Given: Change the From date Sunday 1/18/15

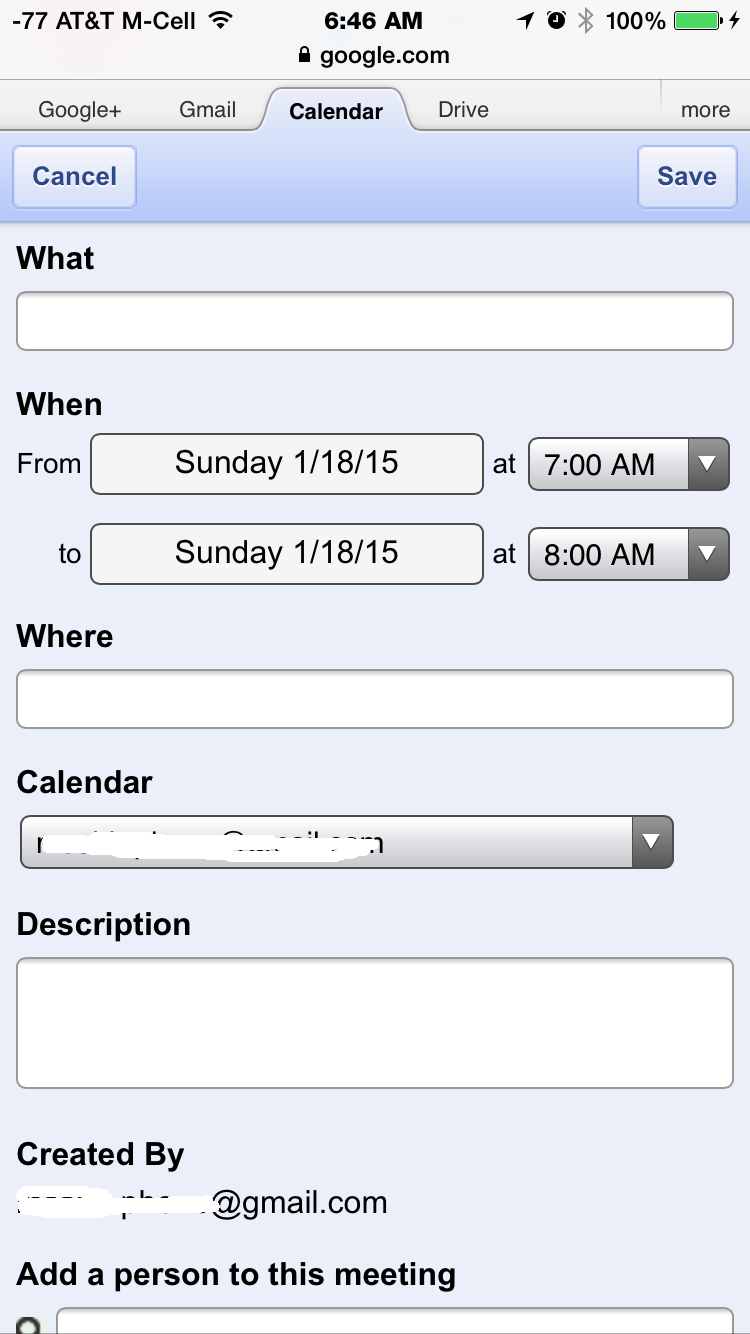Looking at the screenshot, I should click(x=286, y=464).
